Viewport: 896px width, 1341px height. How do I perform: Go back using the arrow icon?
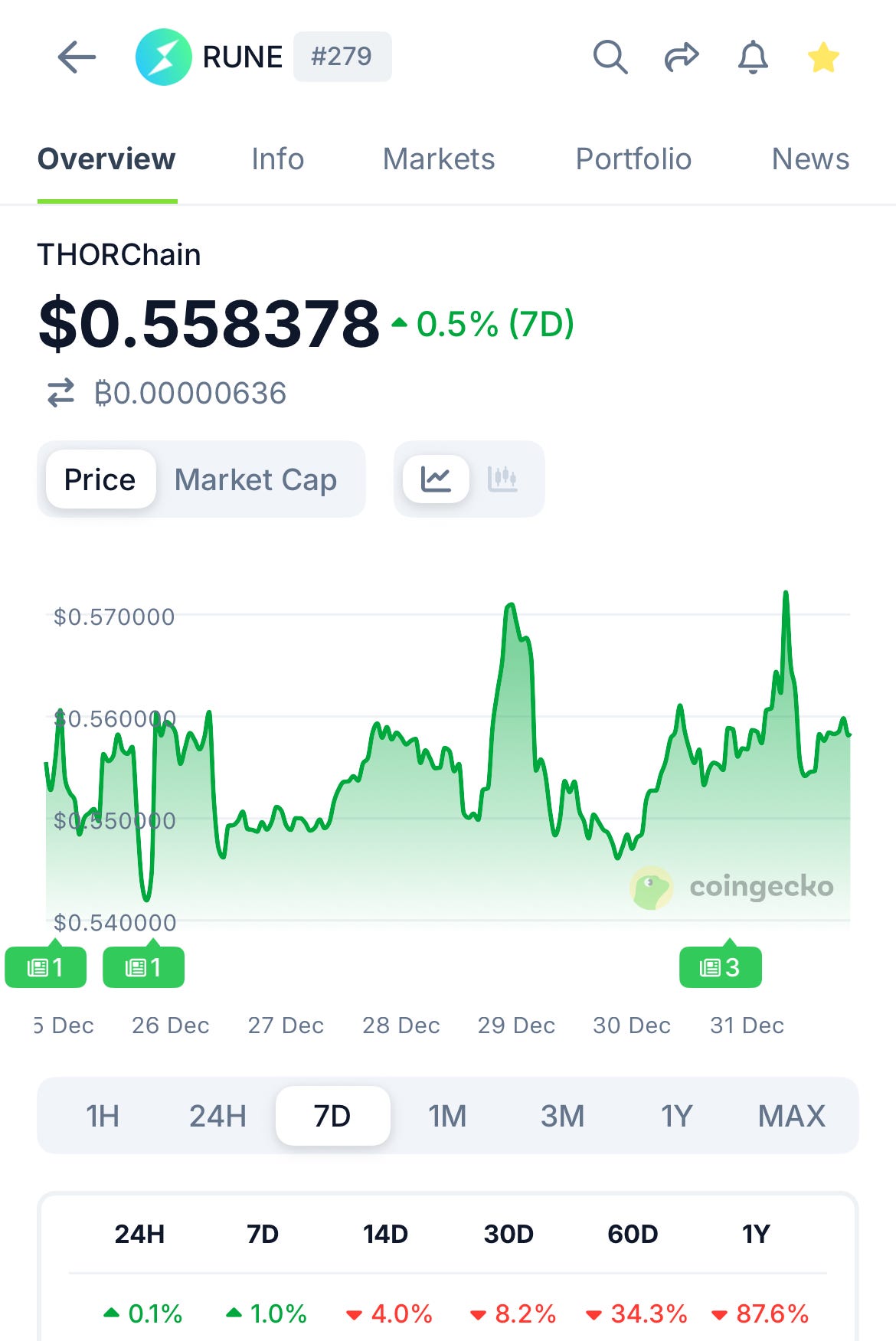[77, 57]
